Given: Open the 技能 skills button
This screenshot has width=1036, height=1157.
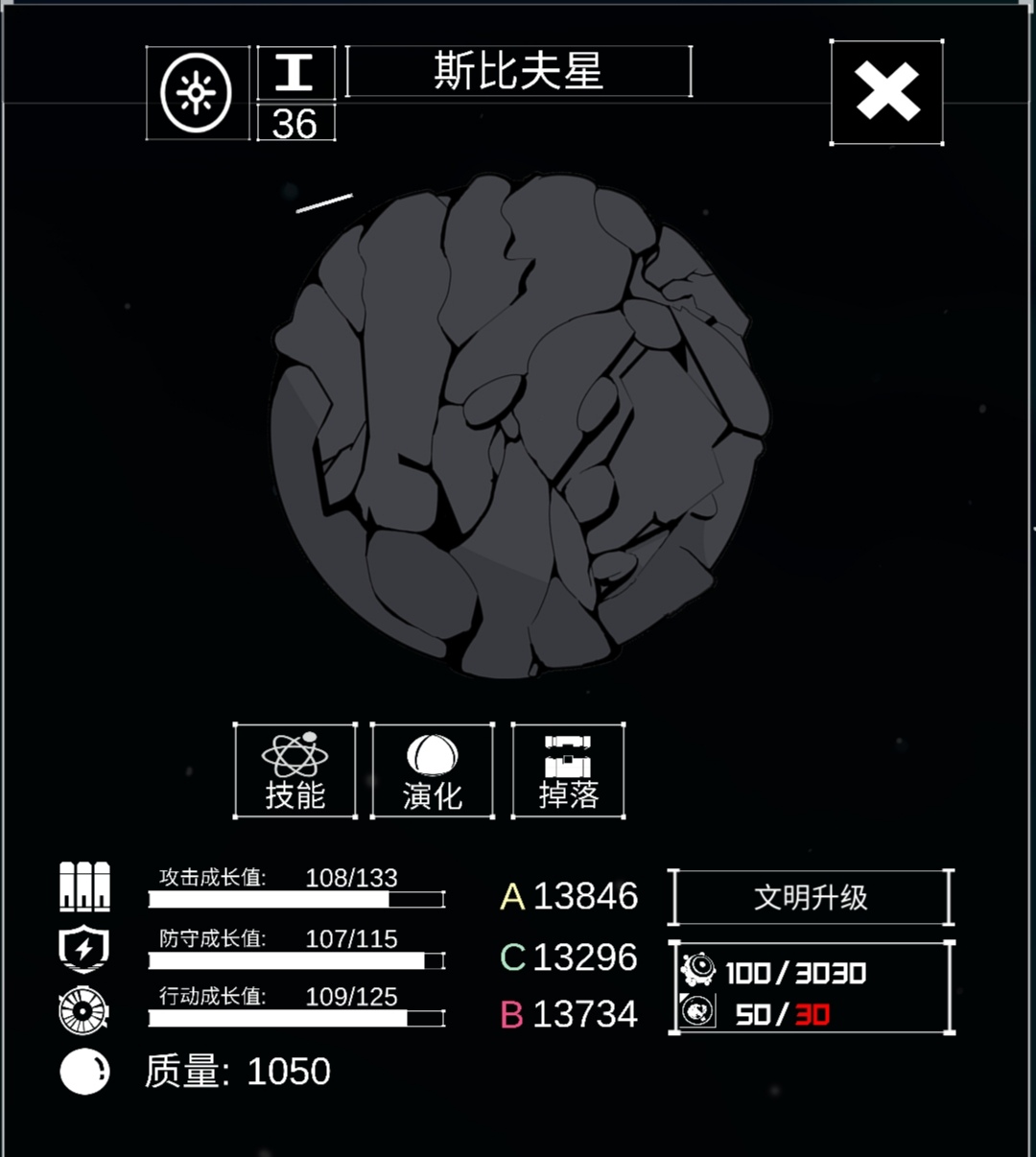Looking at the screenshot, I should coord(294,770).
